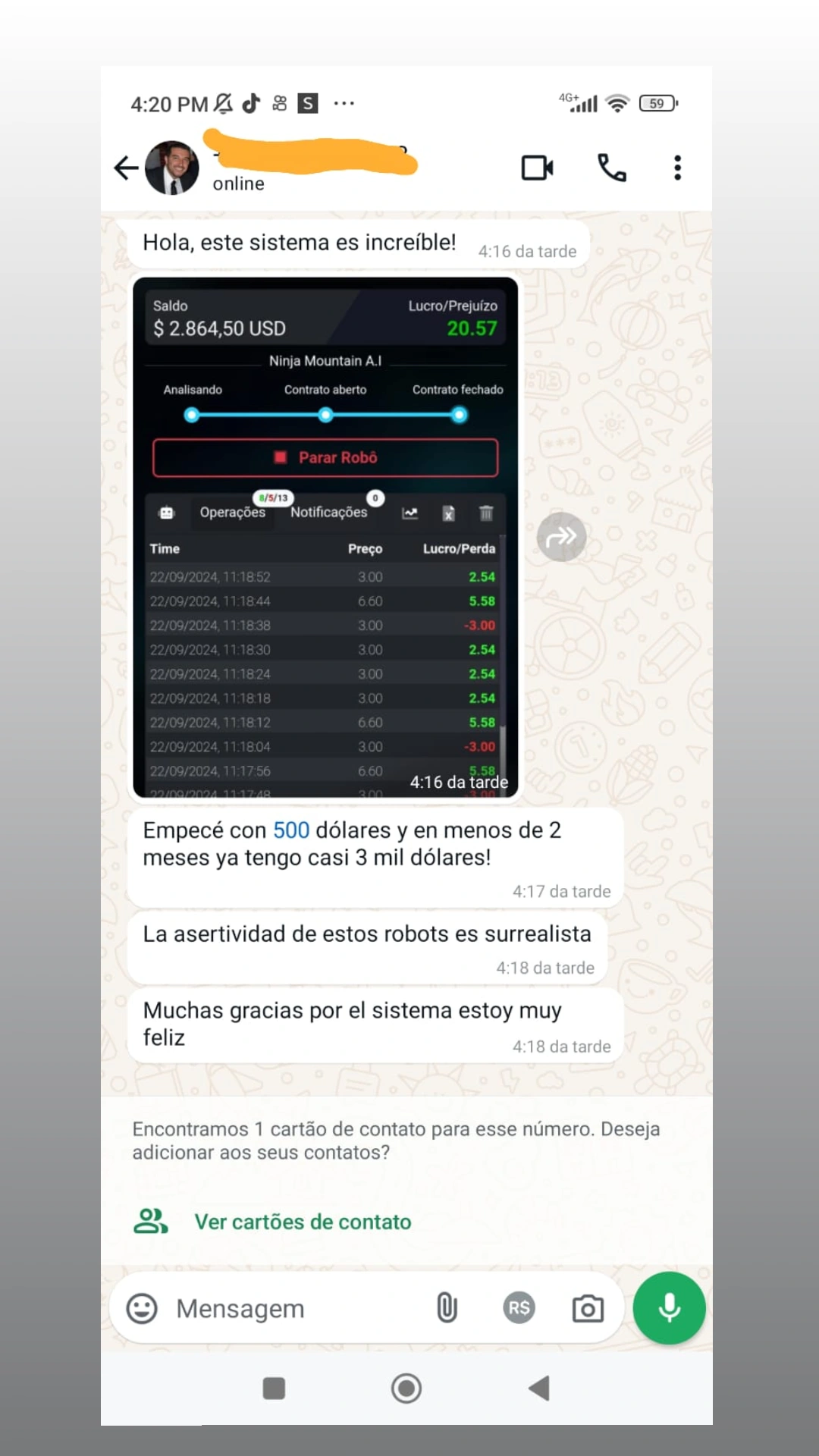Start a video call
The width and height of the screenshot is (819, 1456).
(x=537, y=168)
